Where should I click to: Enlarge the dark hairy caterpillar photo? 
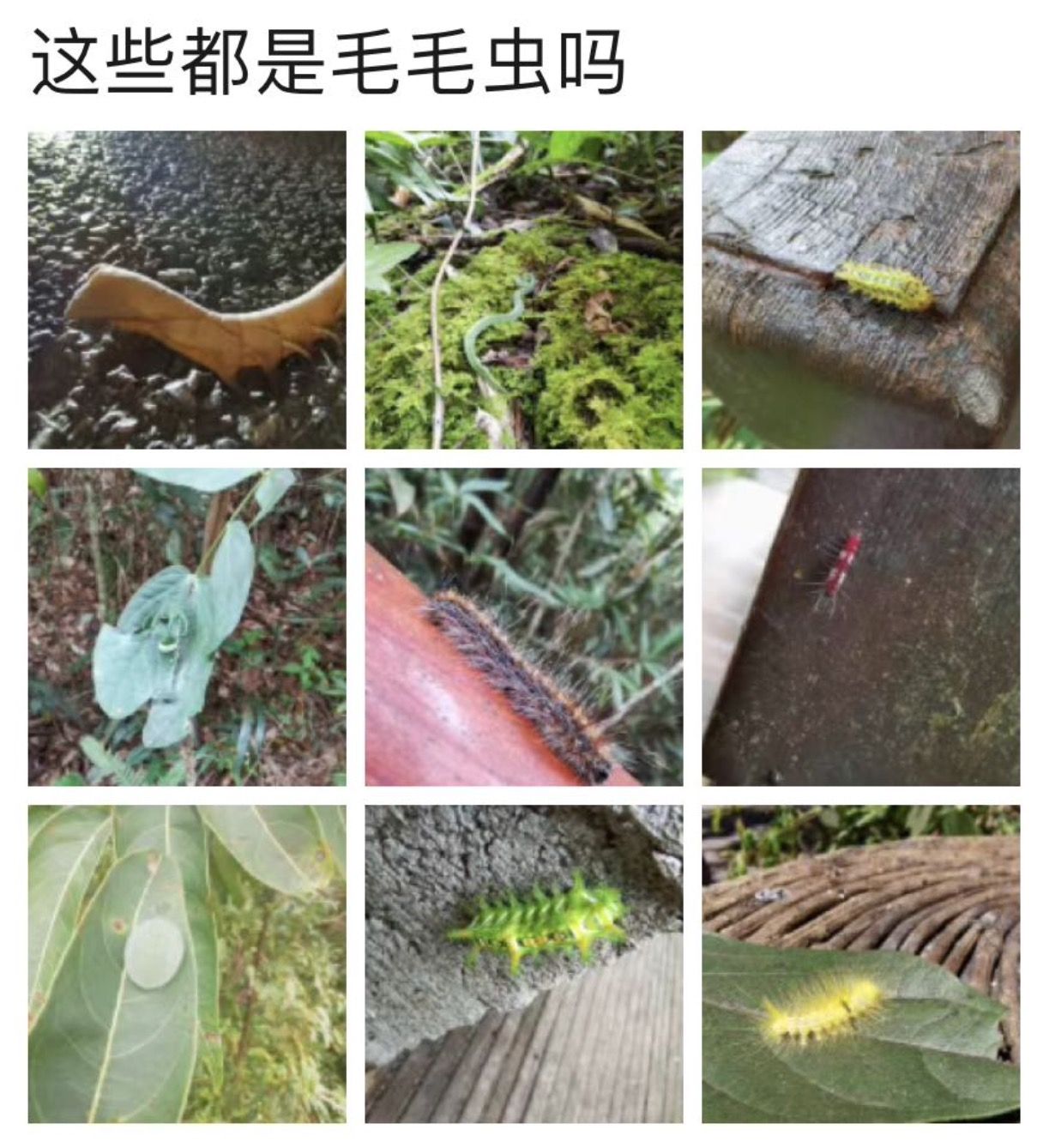click(x=524, y=627)
